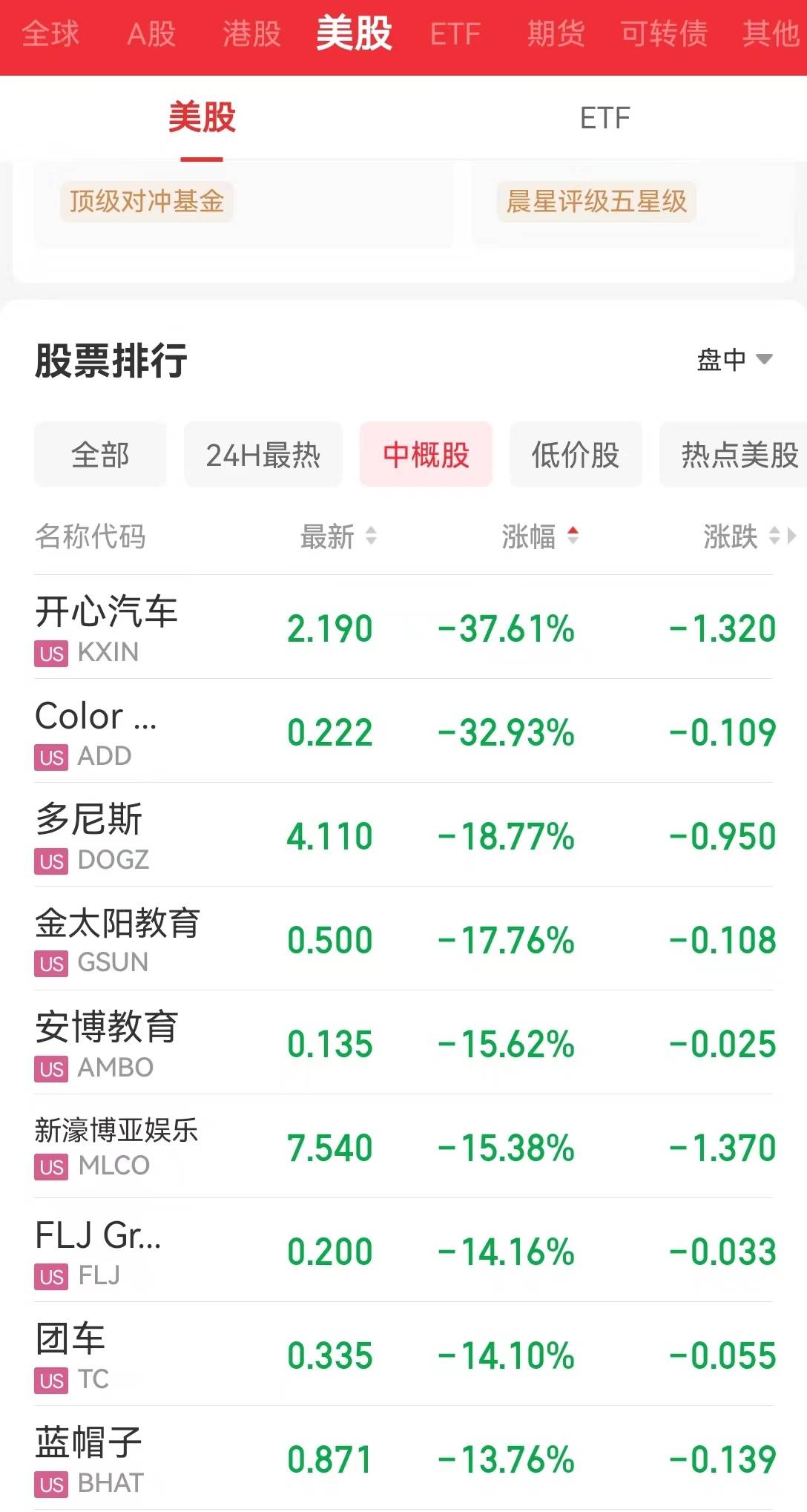Switch to the A股 top tab
The image size is (807, 1512).
(x=151, y=34)
